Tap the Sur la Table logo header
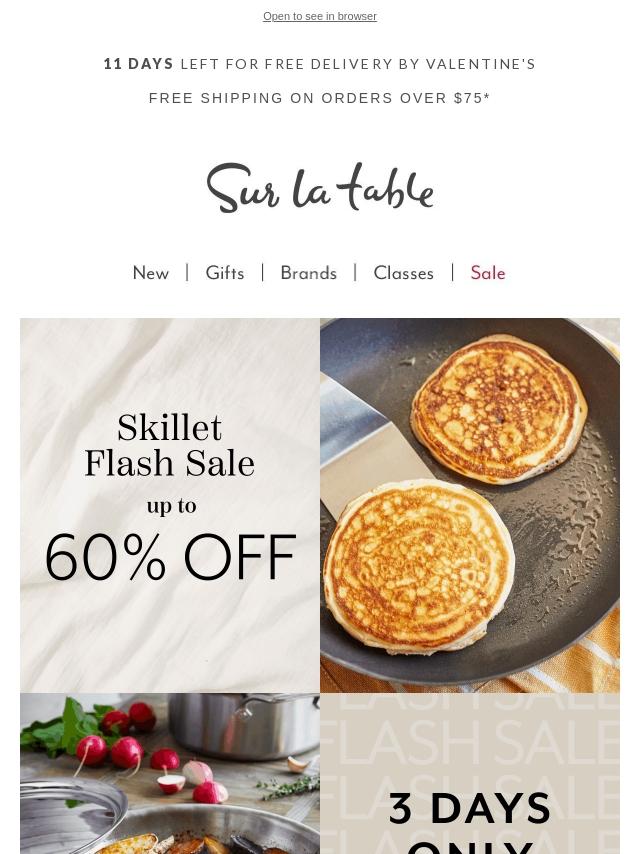Viewport: 640px width, 854px height. tap(320, 188)
